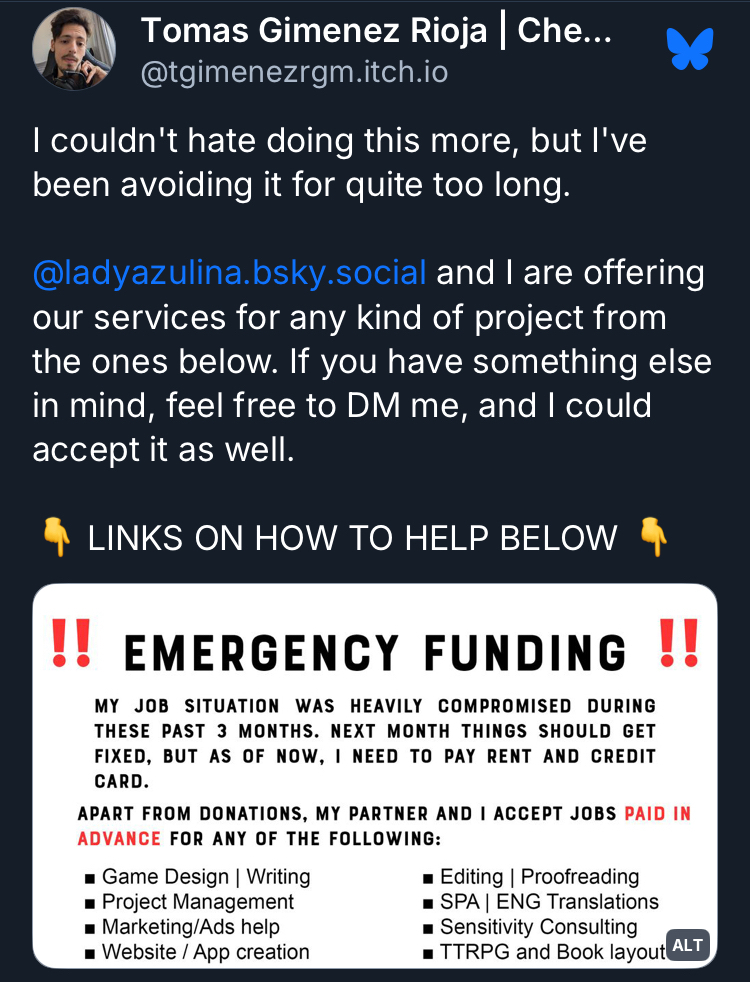The image size is (750, 982).
Task: Open Tomas Gimenez Rioja's profile picture
Action: 74,50
